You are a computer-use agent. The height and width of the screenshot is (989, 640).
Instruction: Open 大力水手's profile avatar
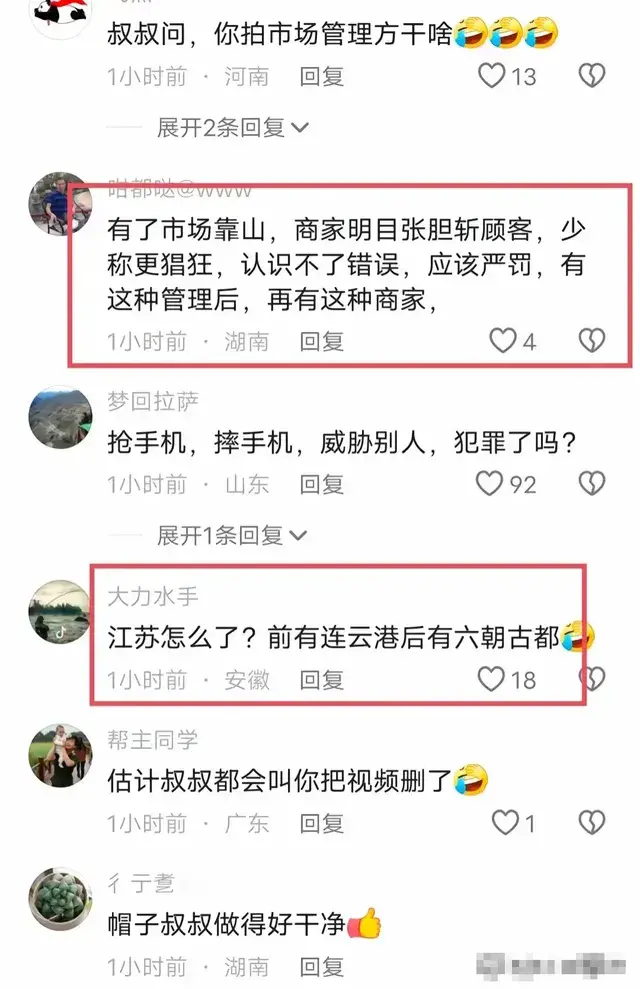point(60,612)
